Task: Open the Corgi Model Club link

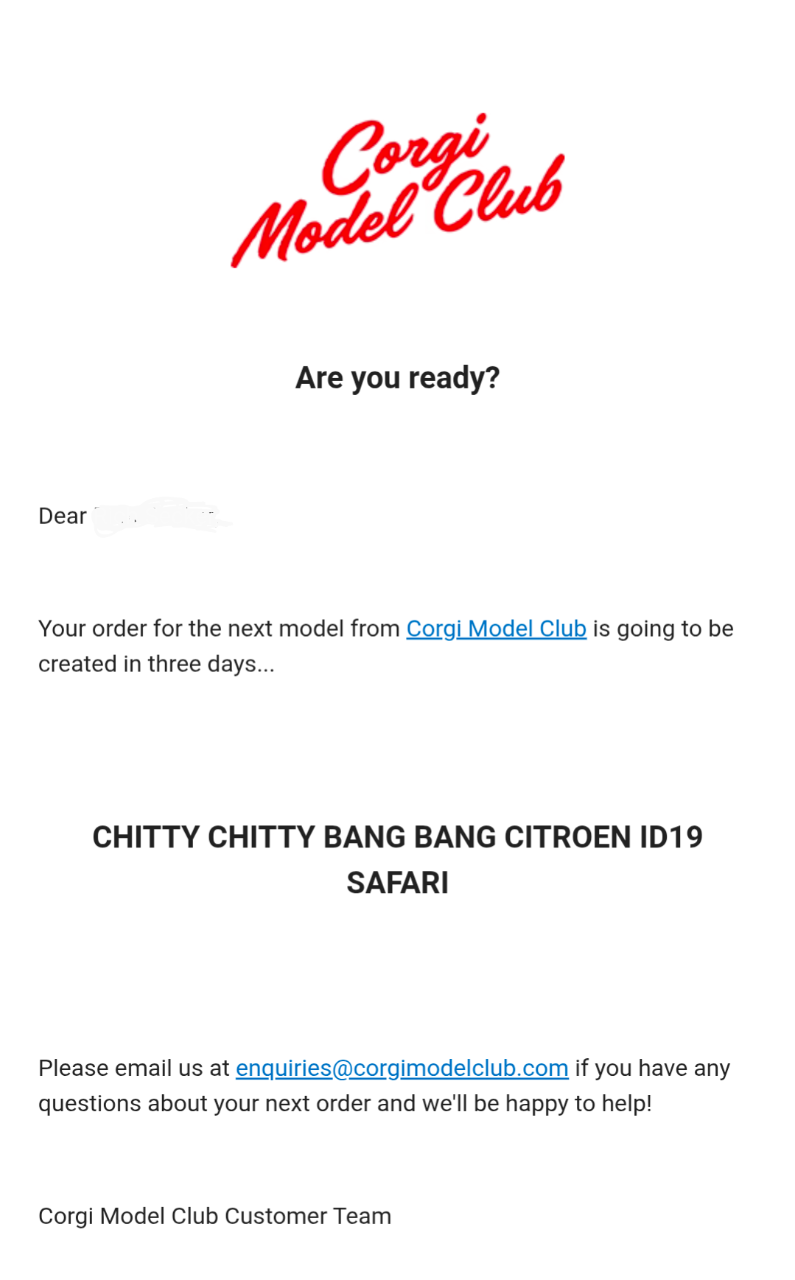Action: (496, 629)
